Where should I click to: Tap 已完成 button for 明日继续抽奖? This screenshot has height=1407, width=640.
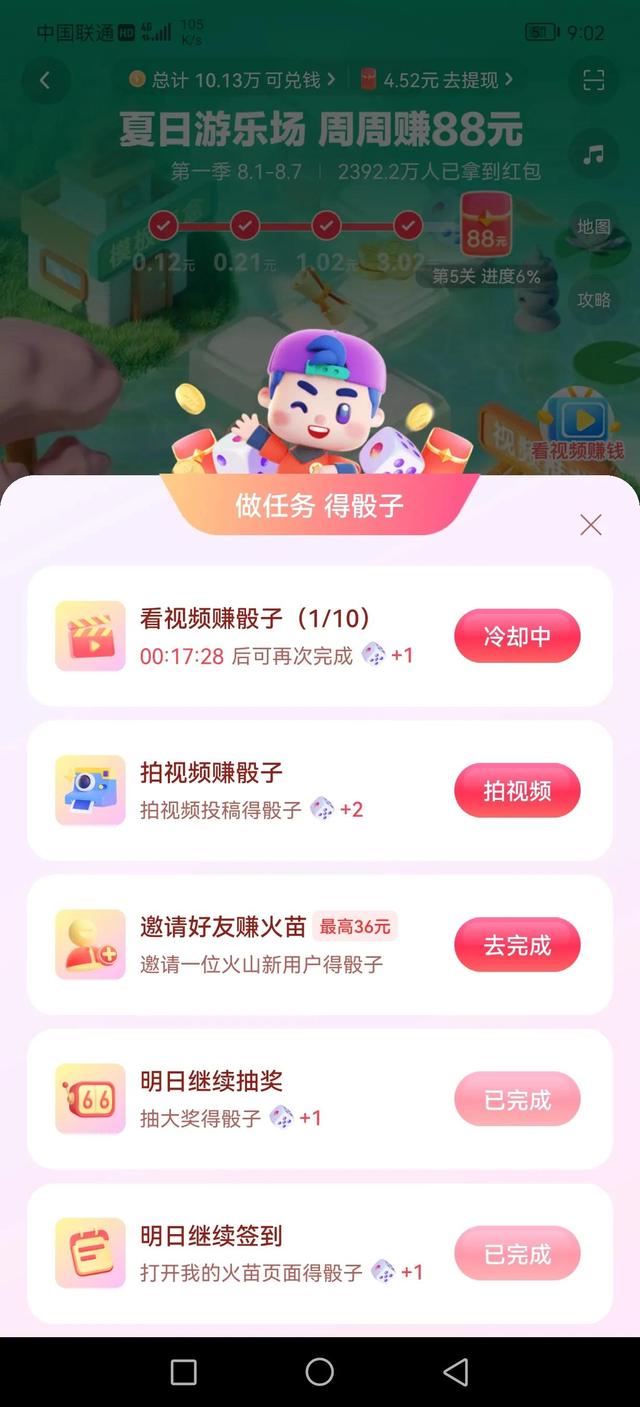(x=517, y=1099)
